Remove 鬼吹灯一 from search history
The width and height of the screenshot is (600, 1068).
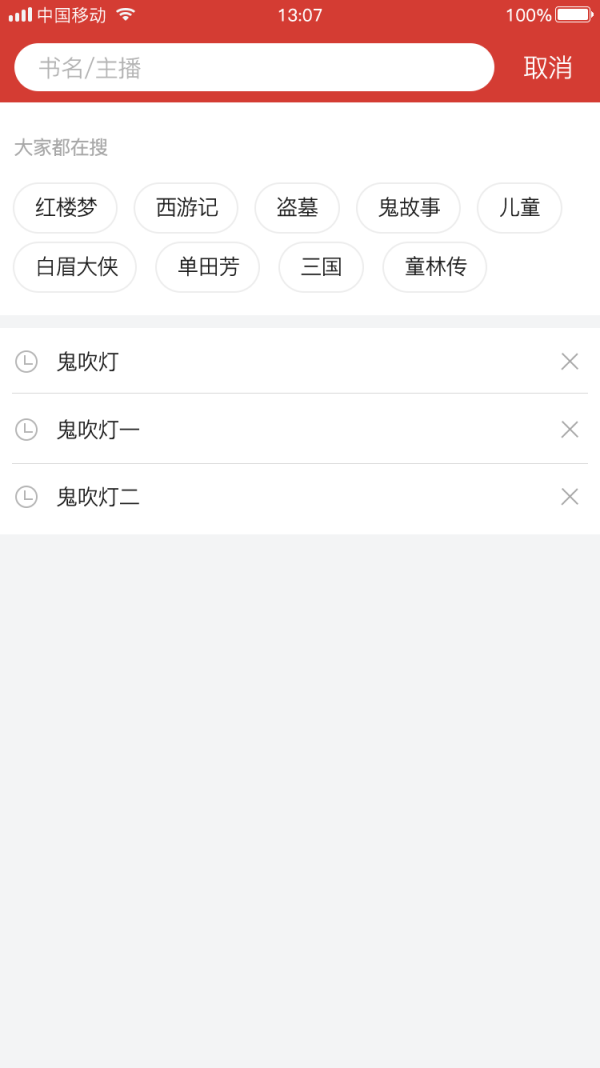570,430
